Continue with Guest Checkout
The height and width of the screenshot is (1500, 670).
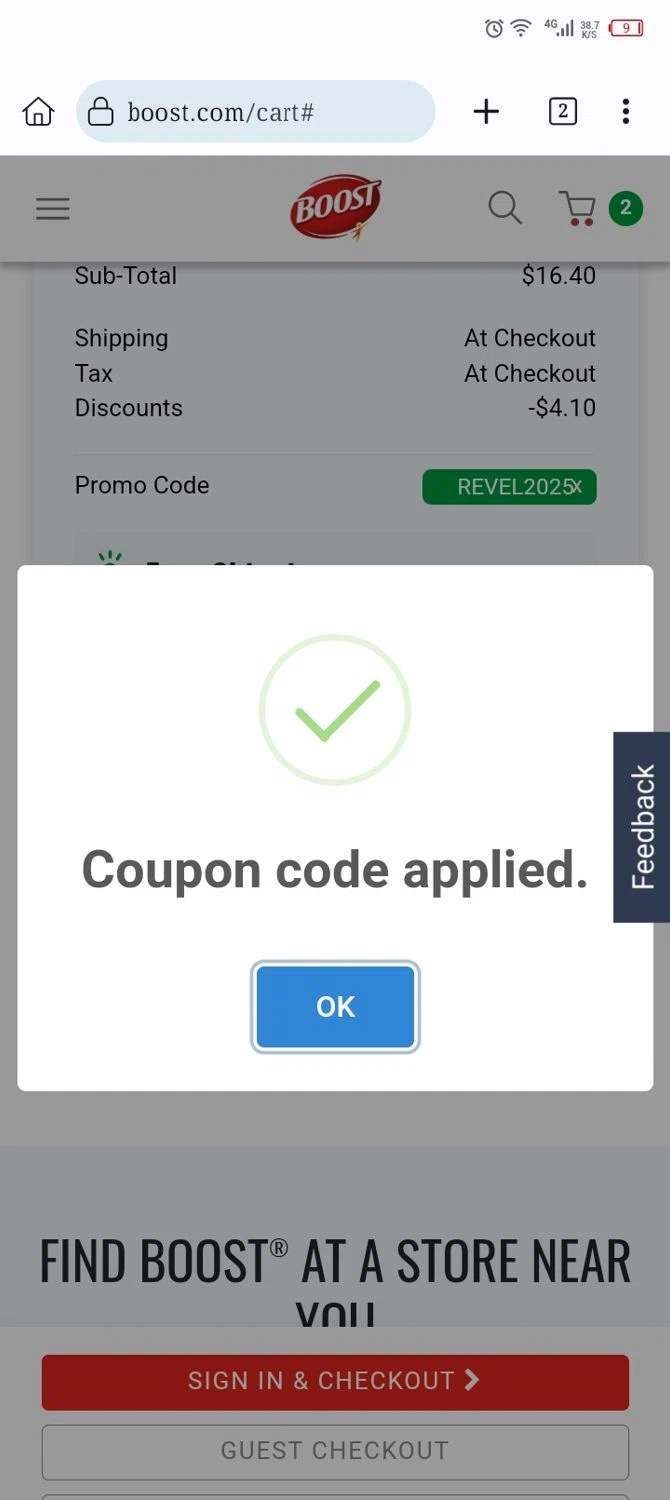pos(335,1450)
